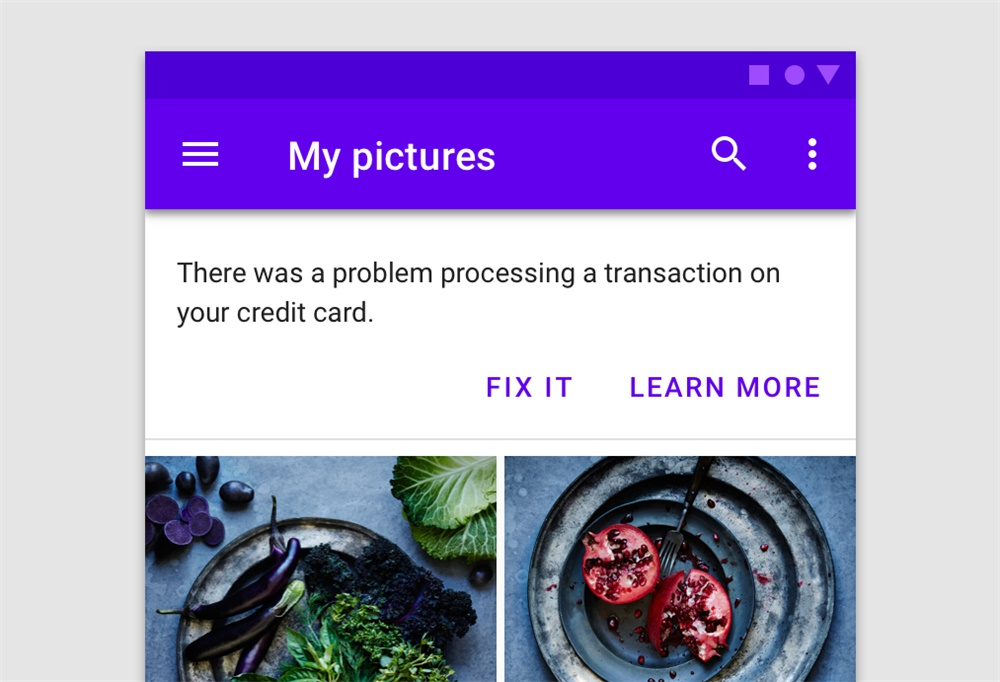Open the overflow menu

click(x=812, y=154)
